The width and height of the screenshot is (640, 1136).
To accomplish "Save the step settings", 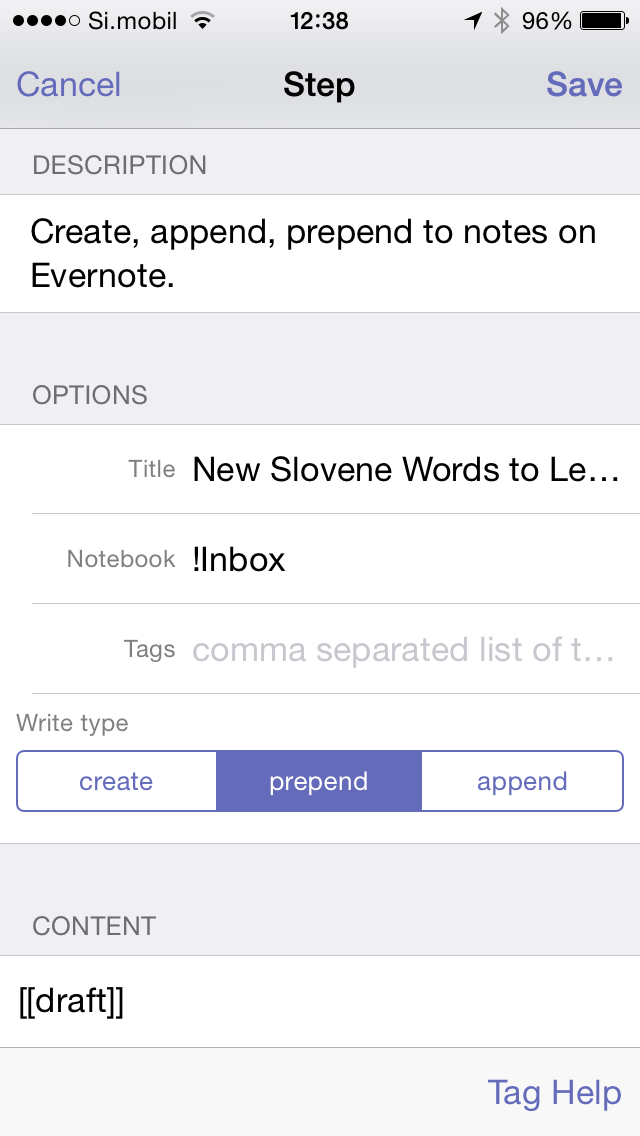I will click(584, 85).
